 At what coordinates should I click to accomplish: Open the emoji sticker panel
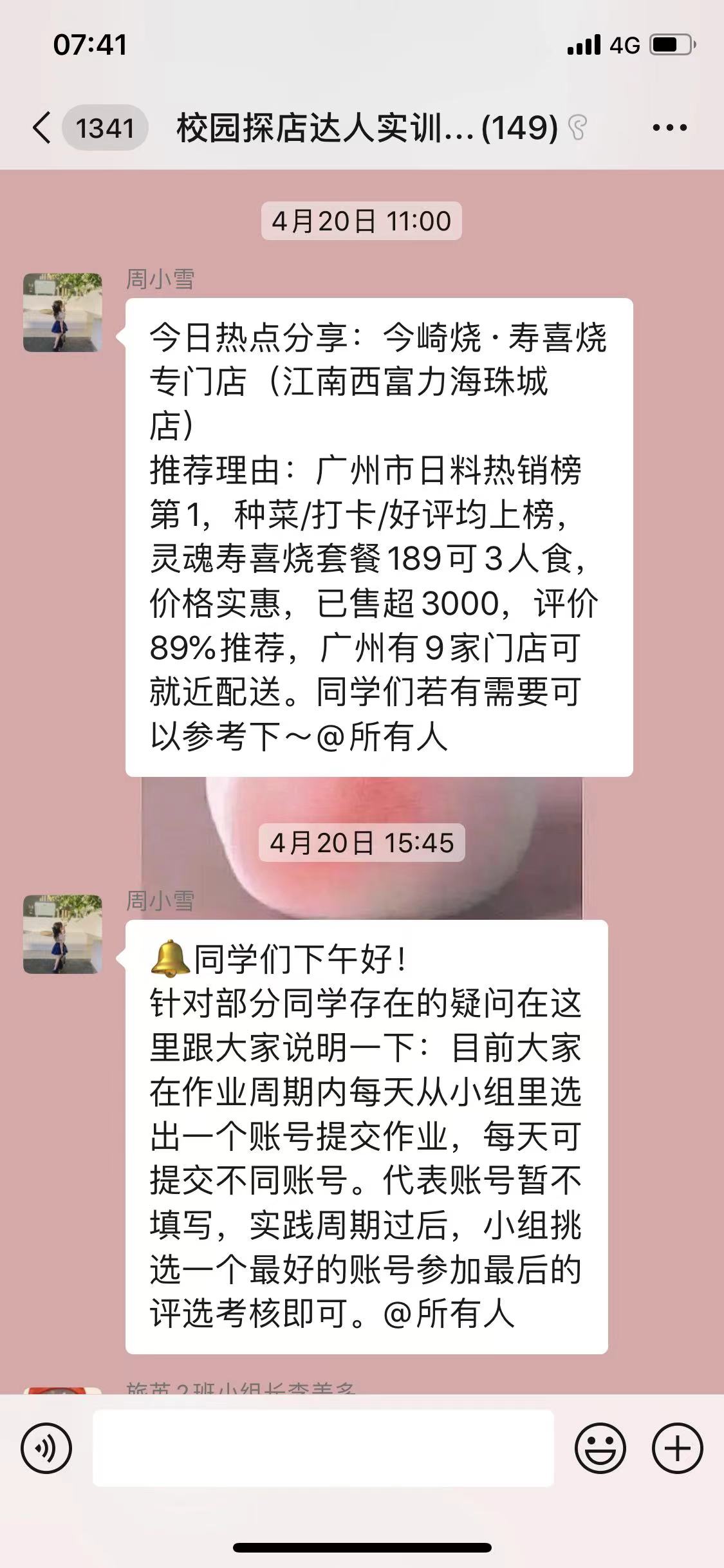(600, 1448)
